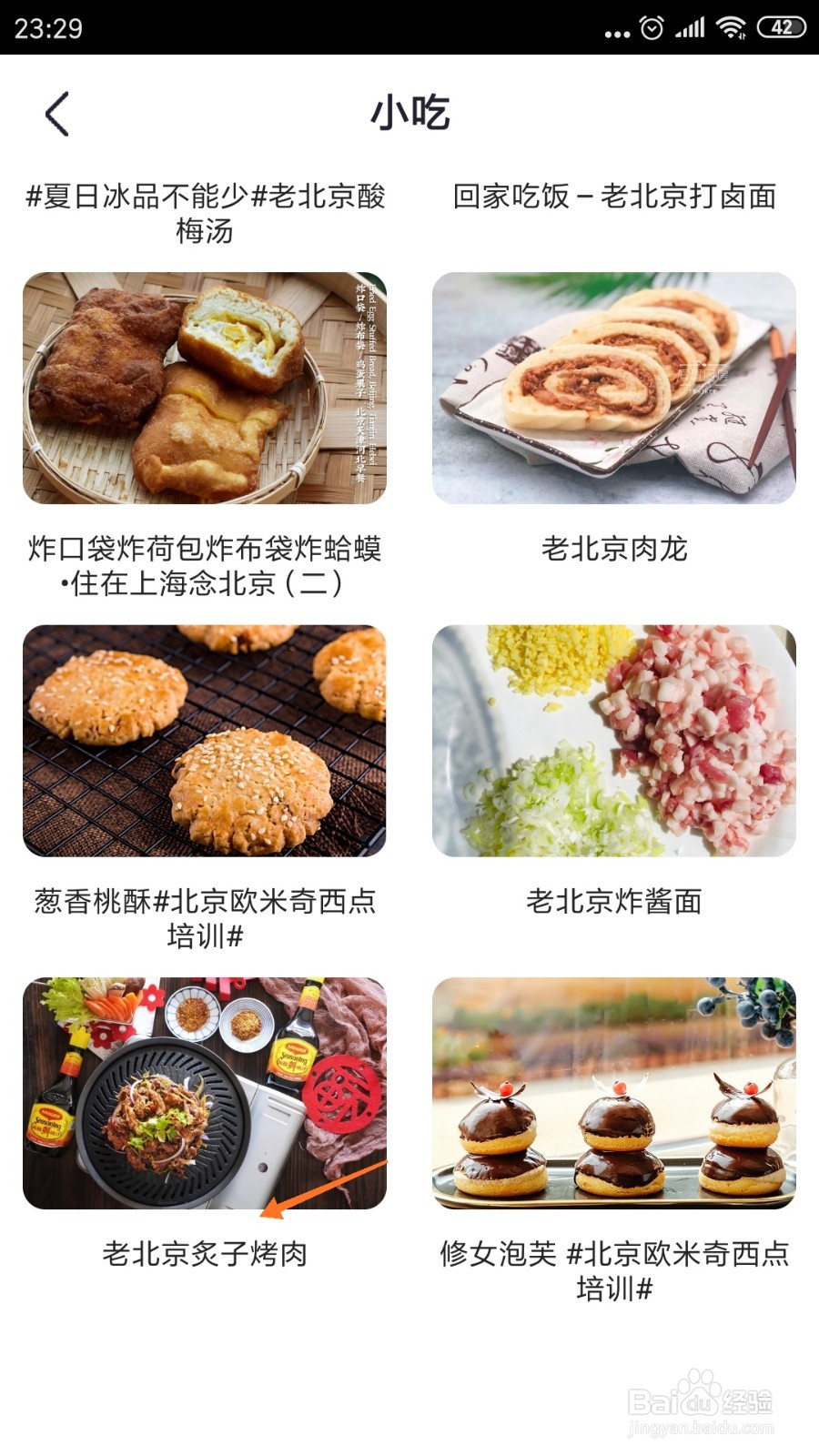Tap the back arrow to leave 小吃 page

[x=56, y=116]
